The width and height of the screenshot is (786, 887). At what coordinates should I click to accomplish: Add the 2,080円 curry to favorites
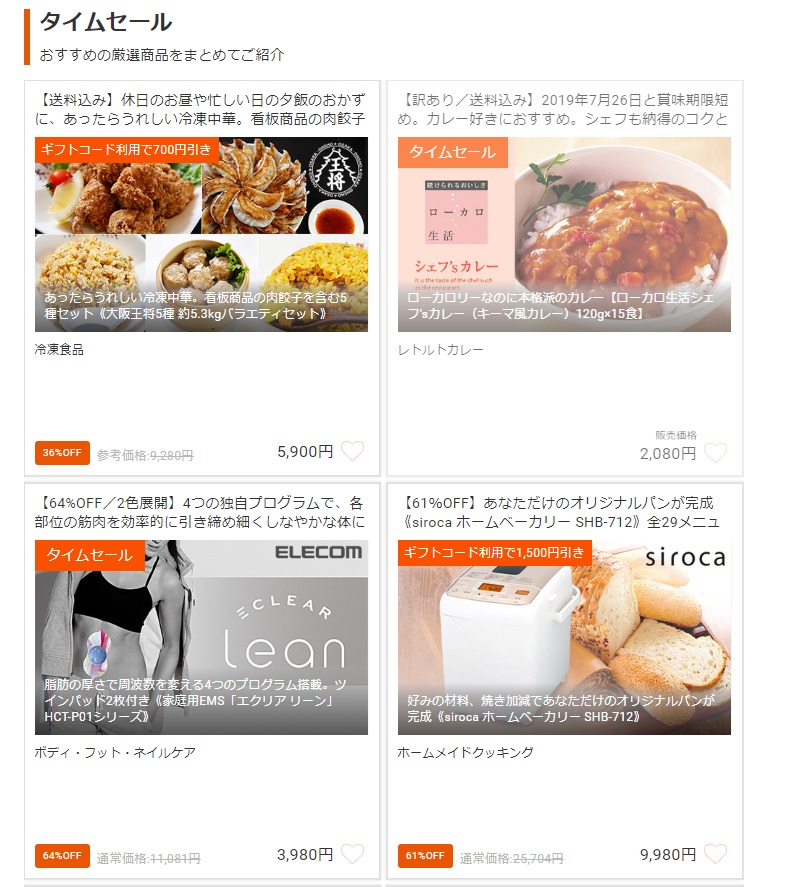(x=715, y=453)
